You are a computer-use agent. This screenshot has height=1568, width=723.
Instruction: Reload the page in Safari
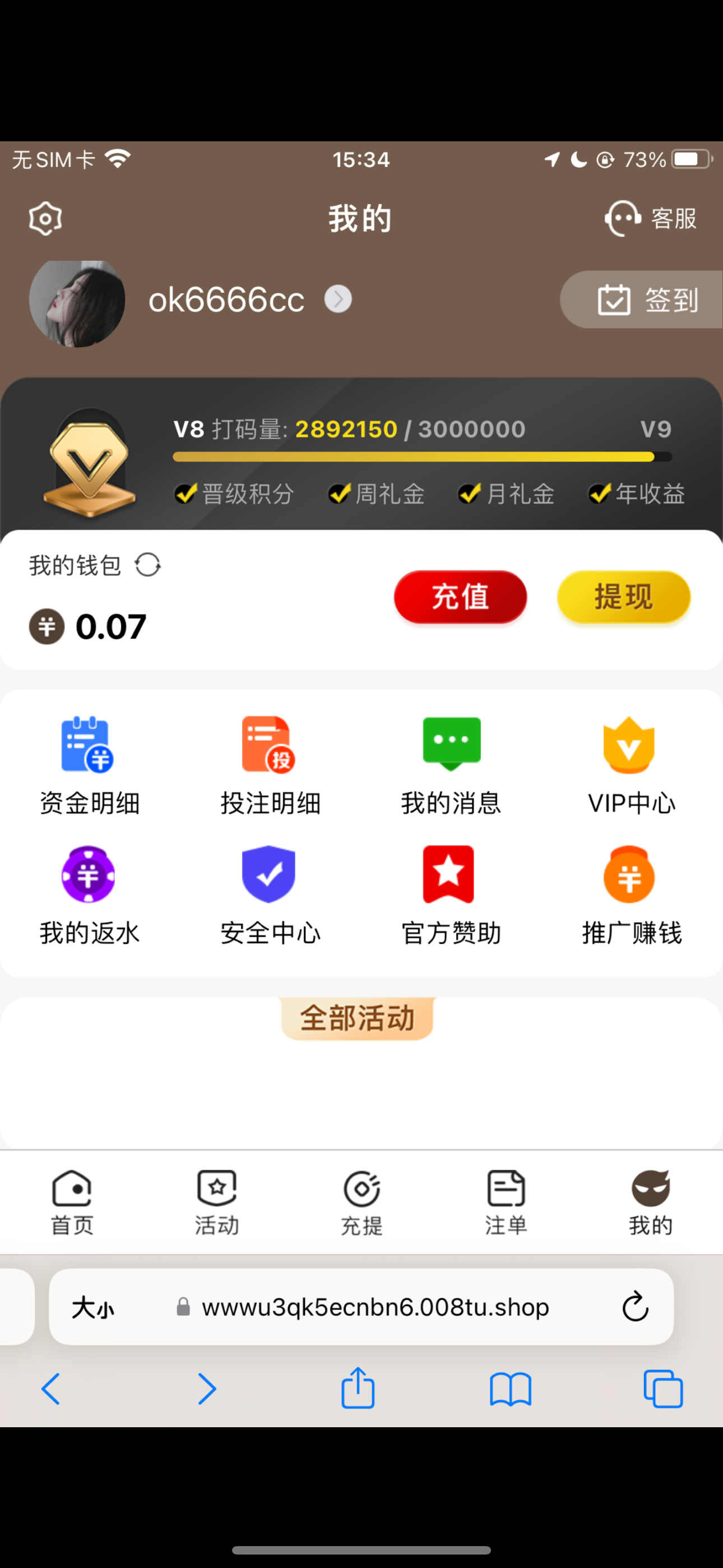point(635,1307)
